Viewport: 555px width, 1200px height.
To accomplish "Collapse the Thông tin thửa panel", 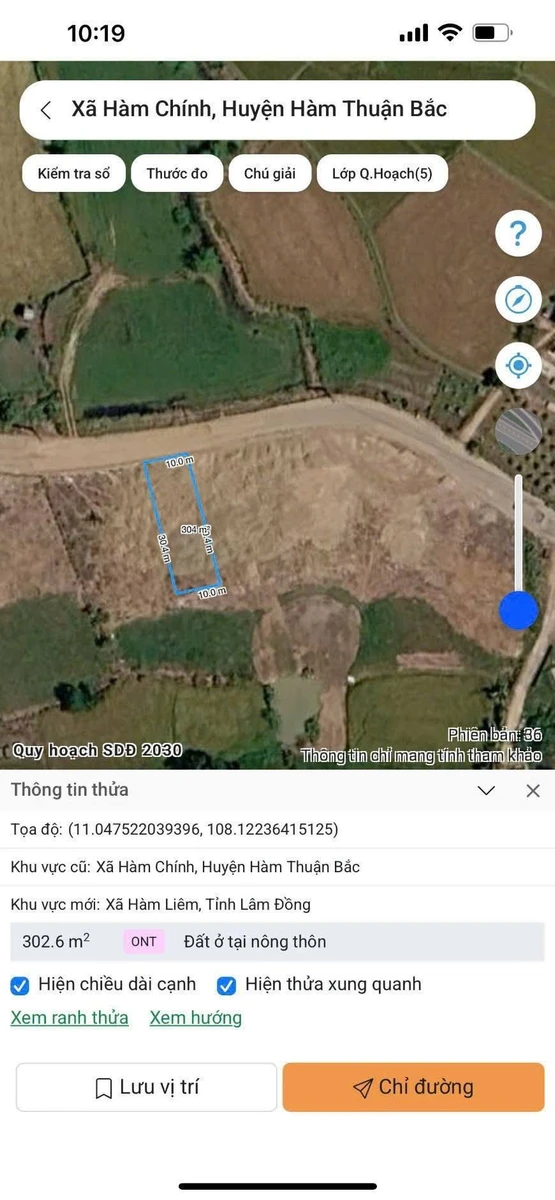I will pos(486,790).
